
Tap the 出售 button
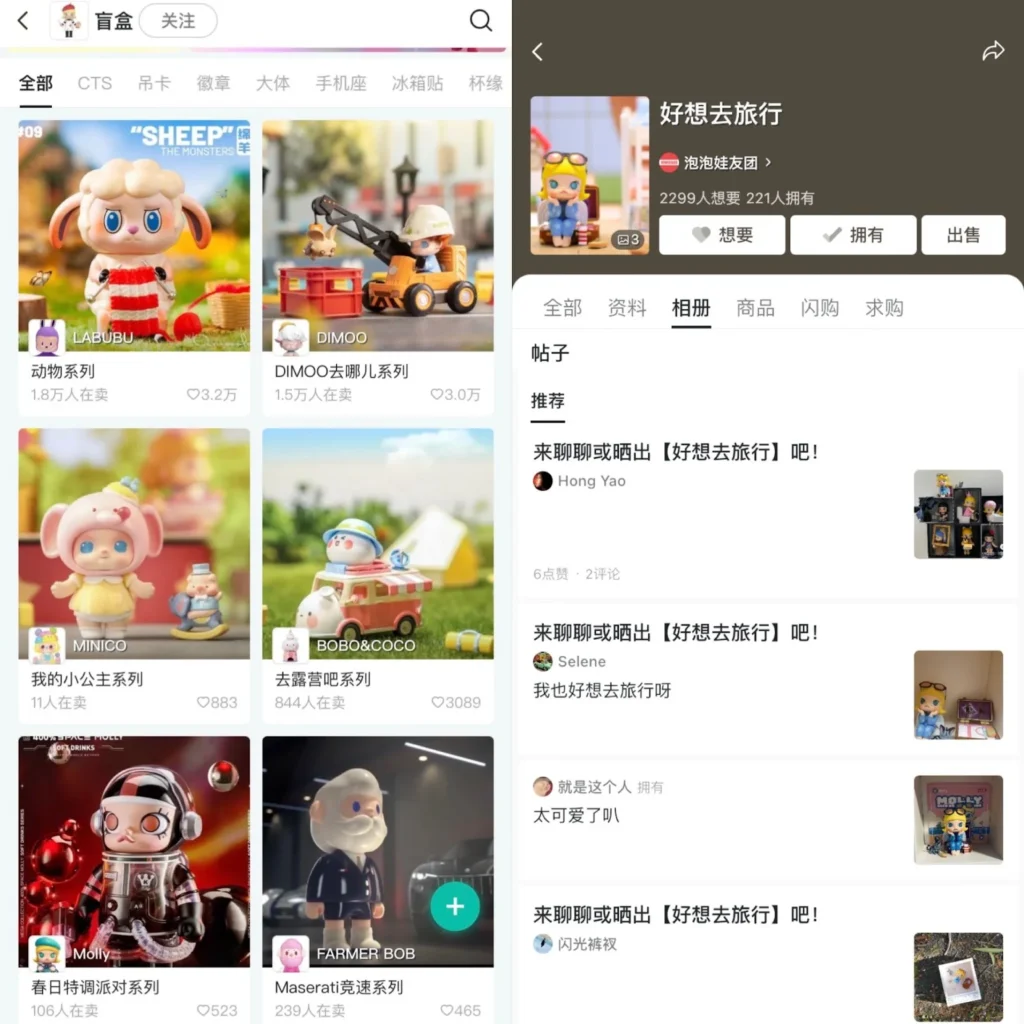point(963,235)
